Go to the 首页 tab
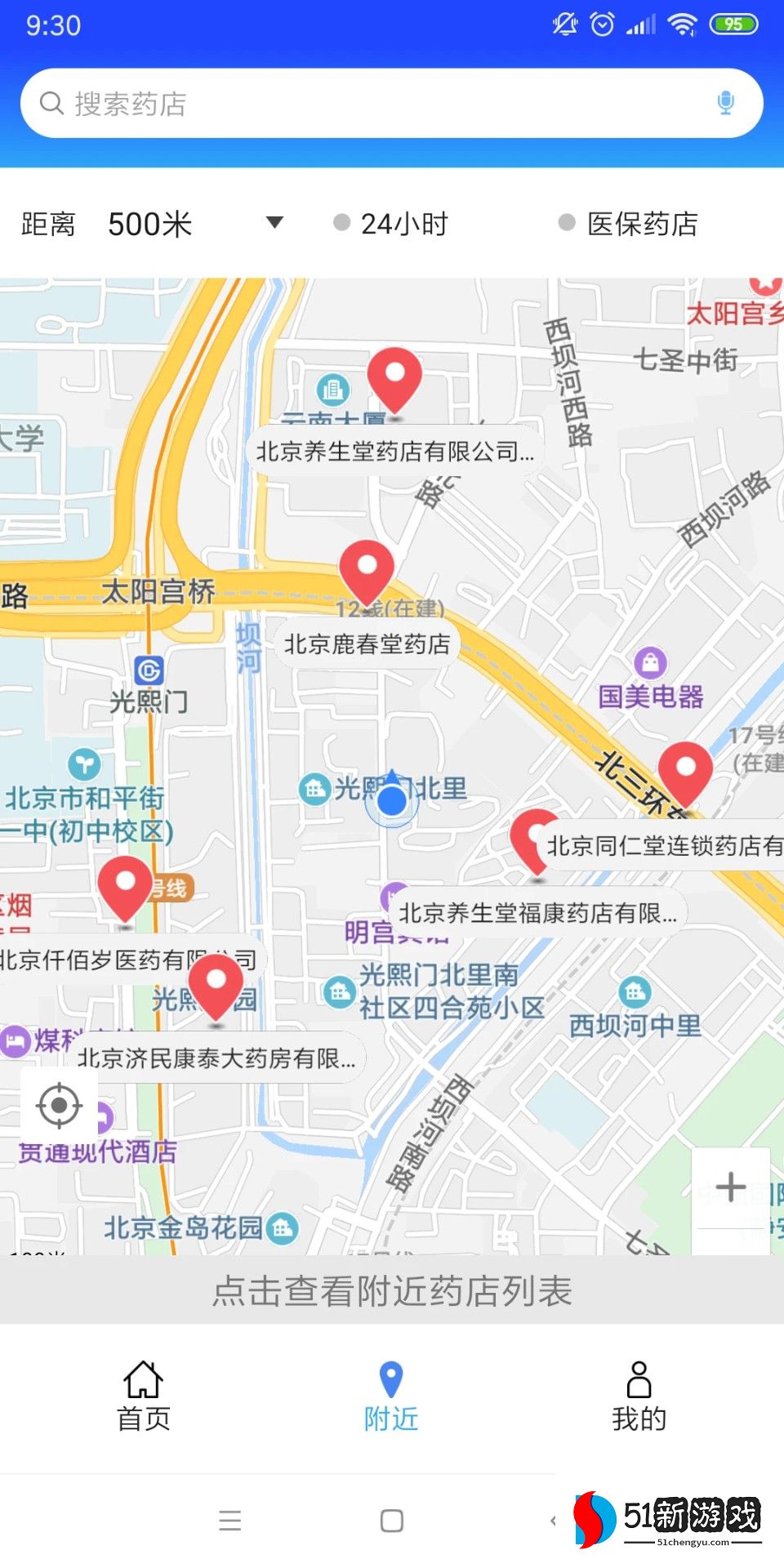784x1568 pixels. (144, 1396)
